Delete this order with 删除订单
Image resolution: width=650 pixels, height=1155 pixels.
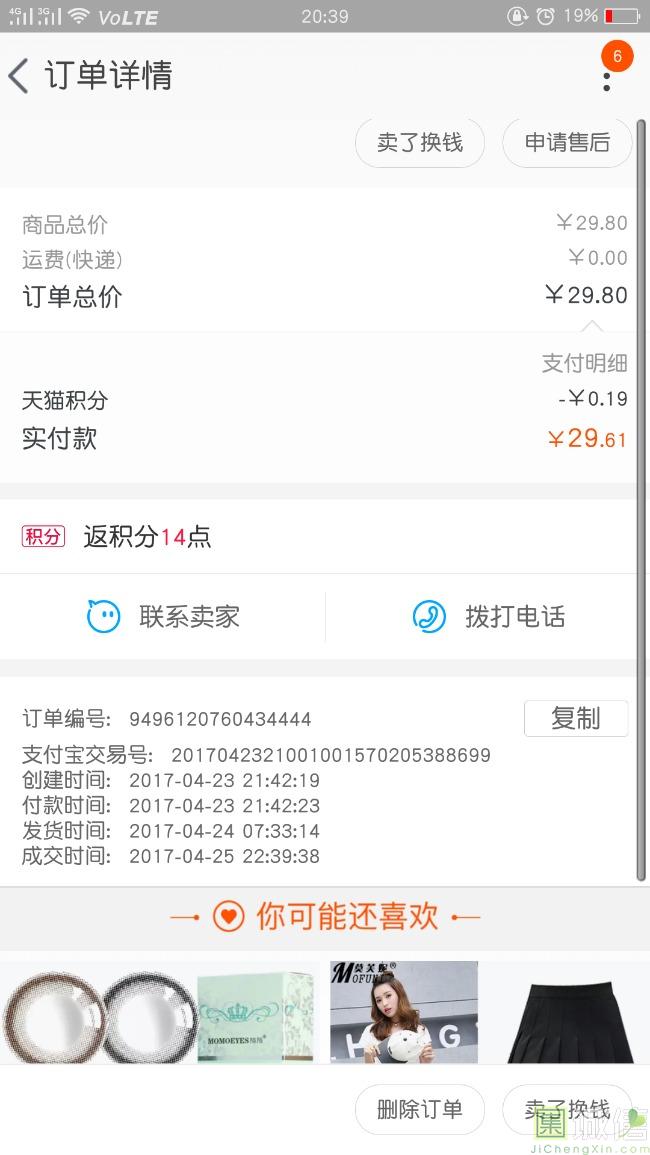420,1109
